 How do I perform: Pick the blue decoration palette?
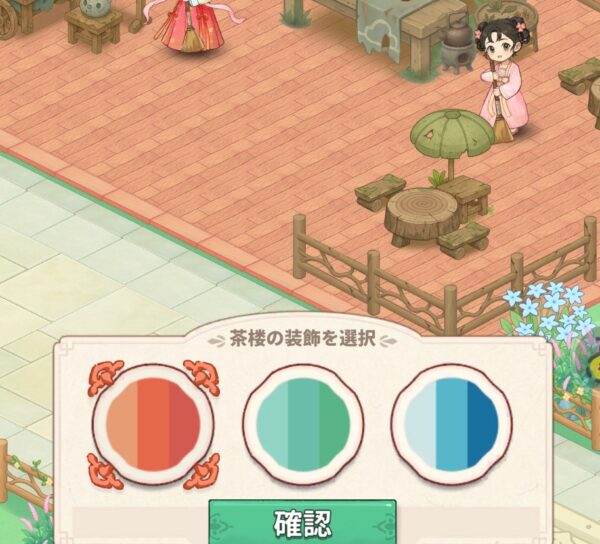click(451, 424)
